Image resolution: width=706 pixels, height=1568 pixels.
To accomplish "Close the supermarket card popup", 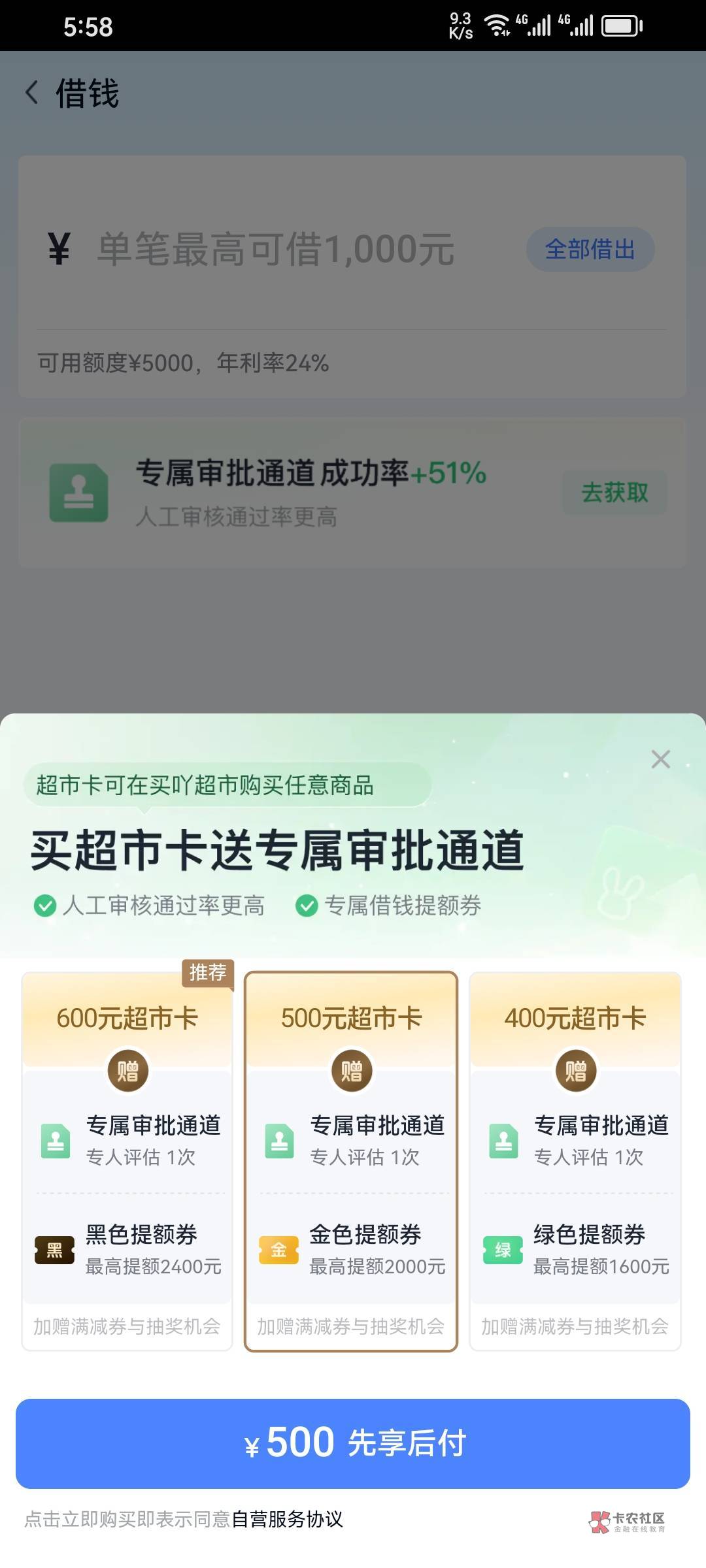I will (x=661, y=759).
